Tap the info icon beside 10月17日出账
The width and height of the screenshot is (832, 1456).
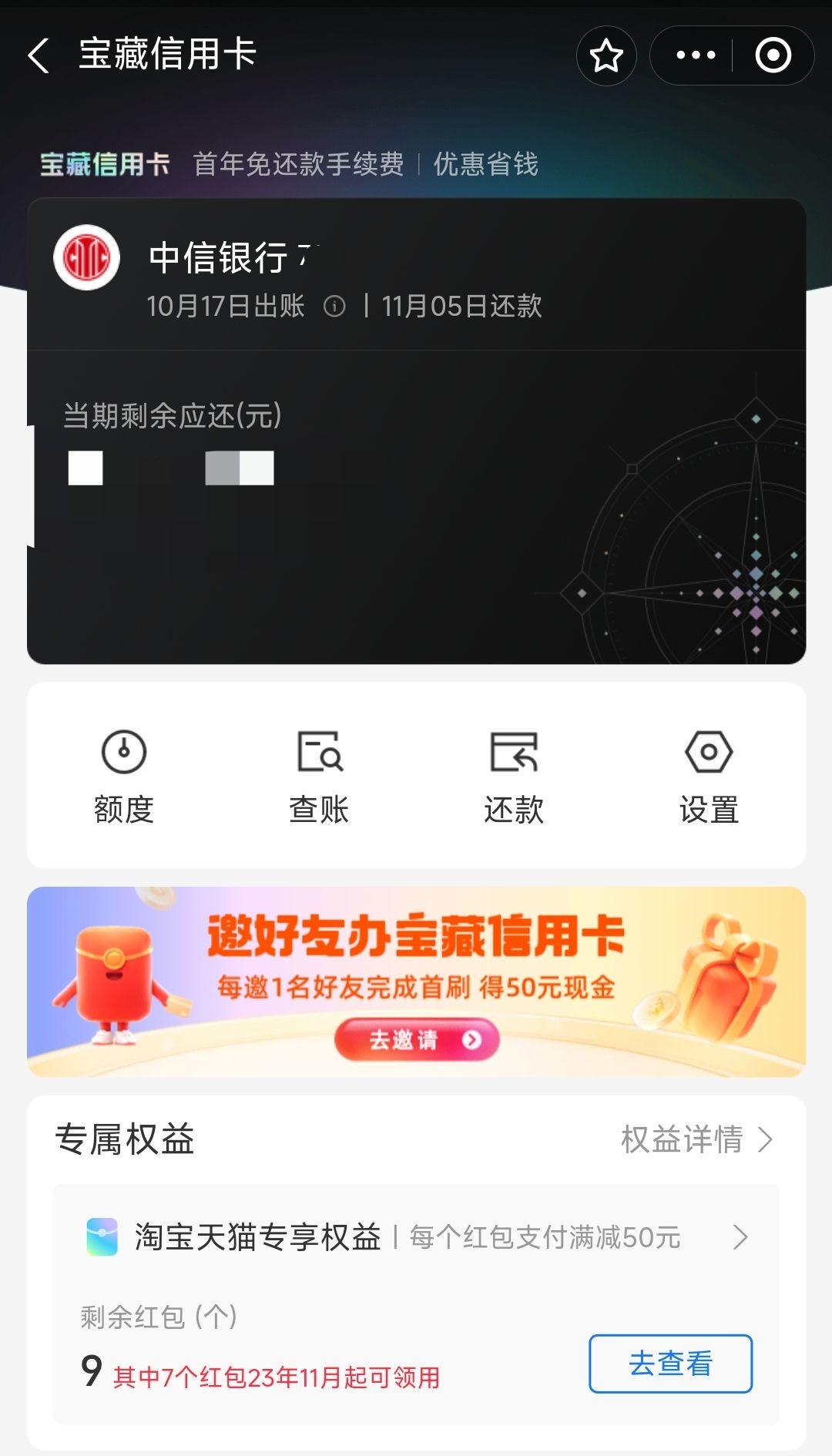pyautogui.click(x=334, y=307)
